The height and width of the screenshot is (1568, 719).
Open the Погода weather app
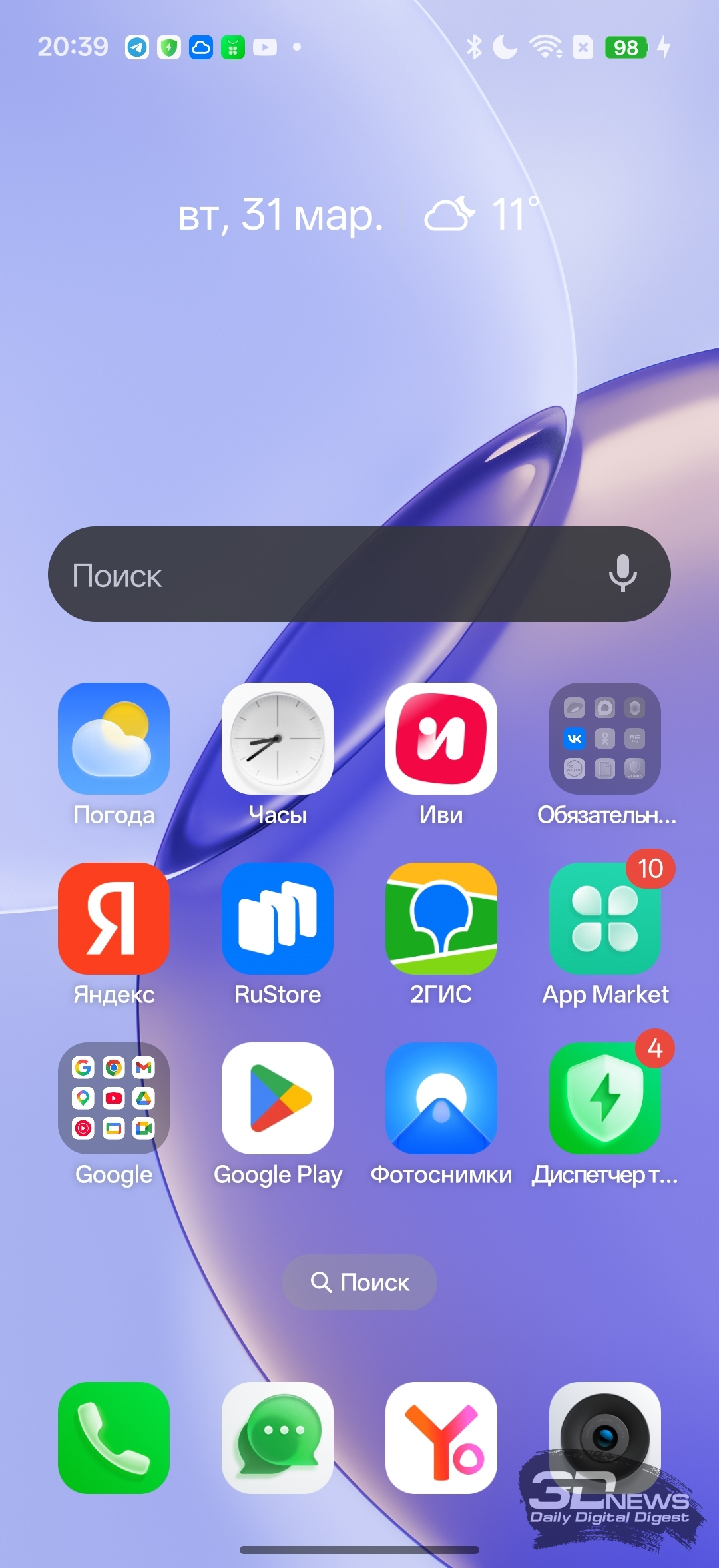pos(114,739)
